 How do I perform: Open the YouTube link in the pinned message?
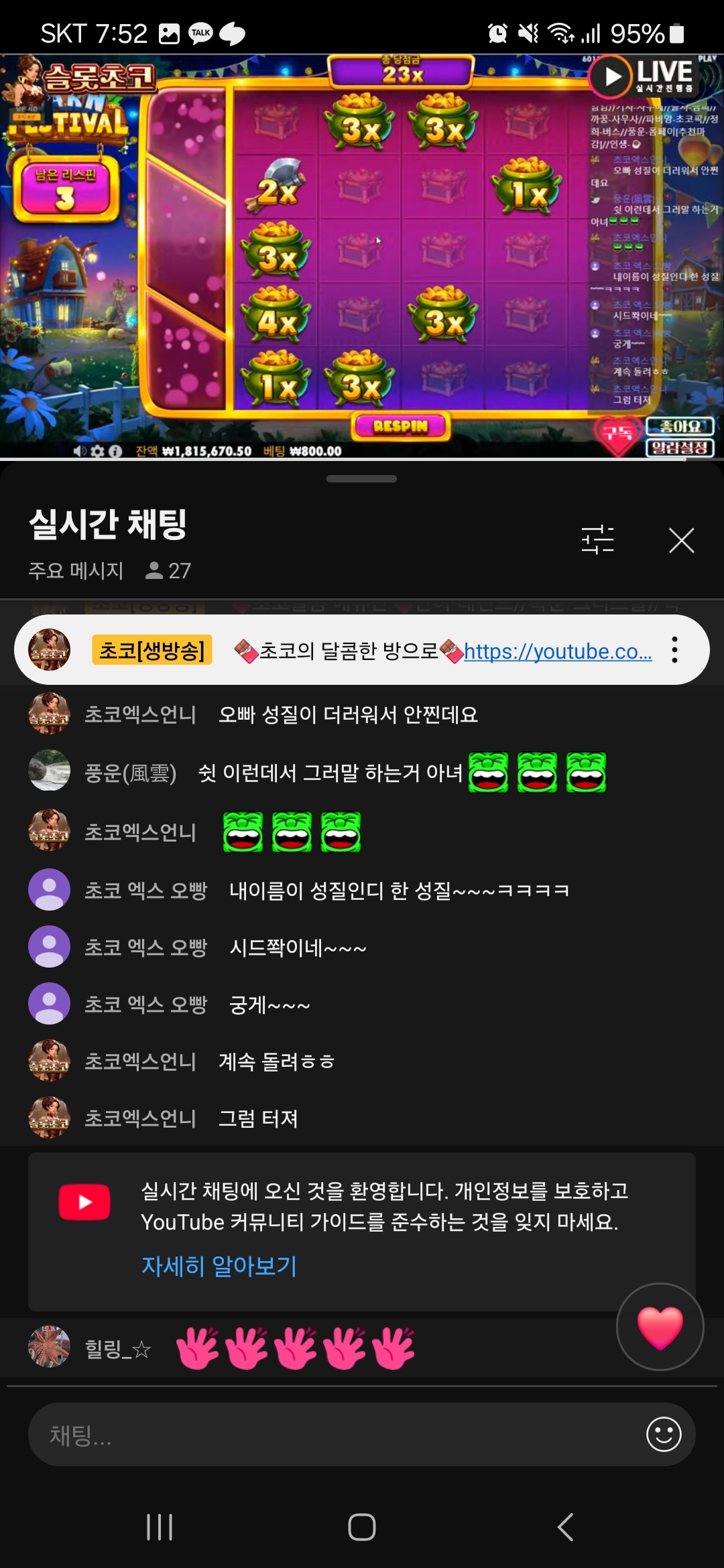tap(557, 651)
